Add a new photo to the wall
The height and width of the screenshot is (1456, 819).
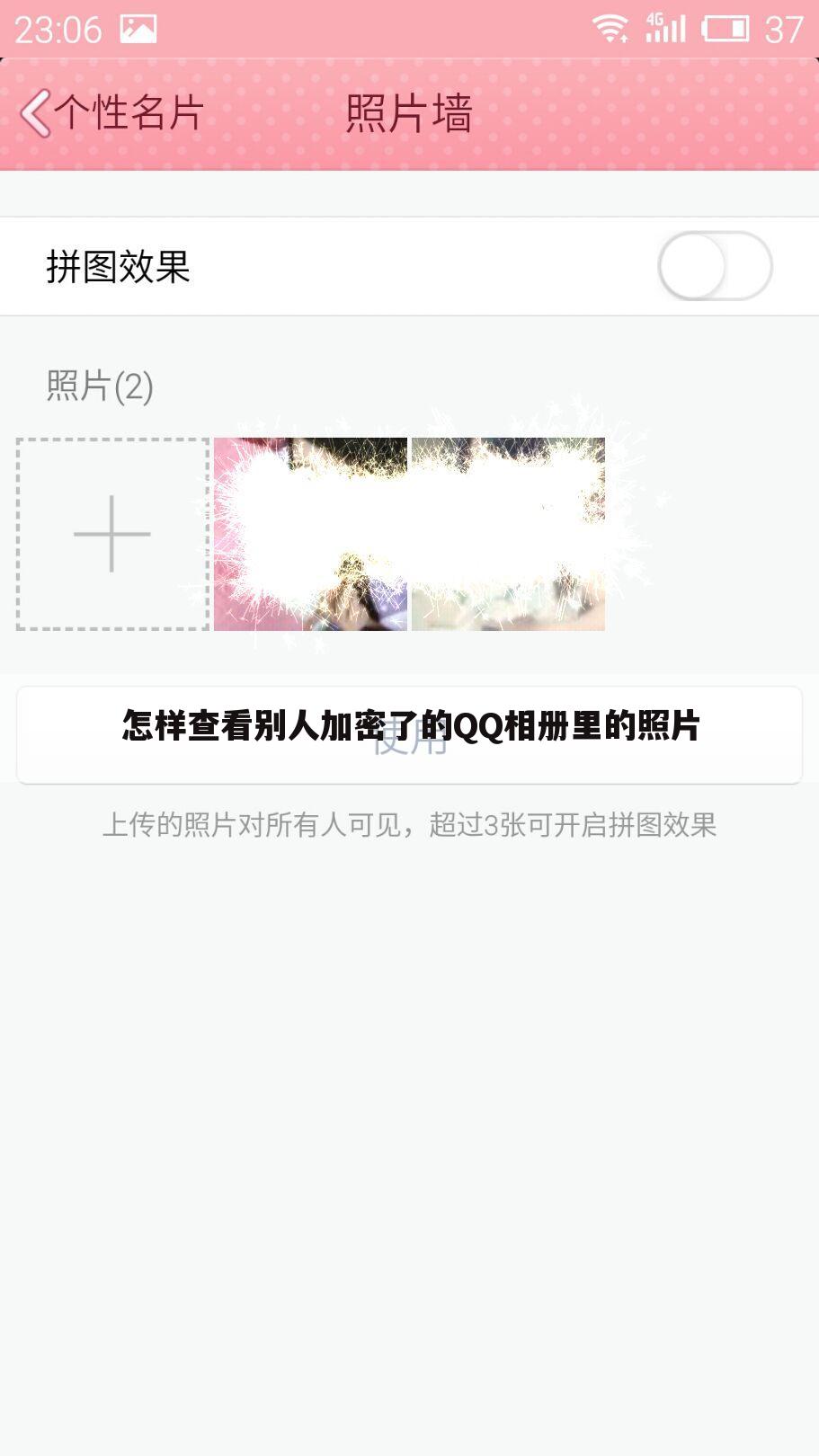[112, 534]
